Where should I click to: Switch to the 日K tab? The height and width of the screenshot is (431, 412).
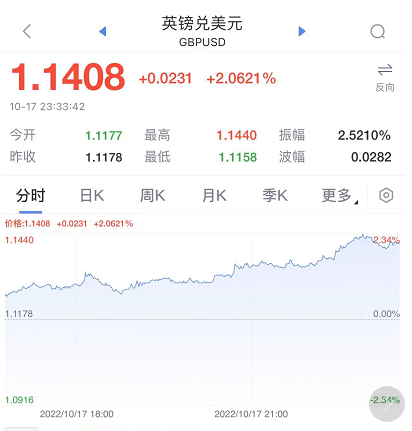92,196
